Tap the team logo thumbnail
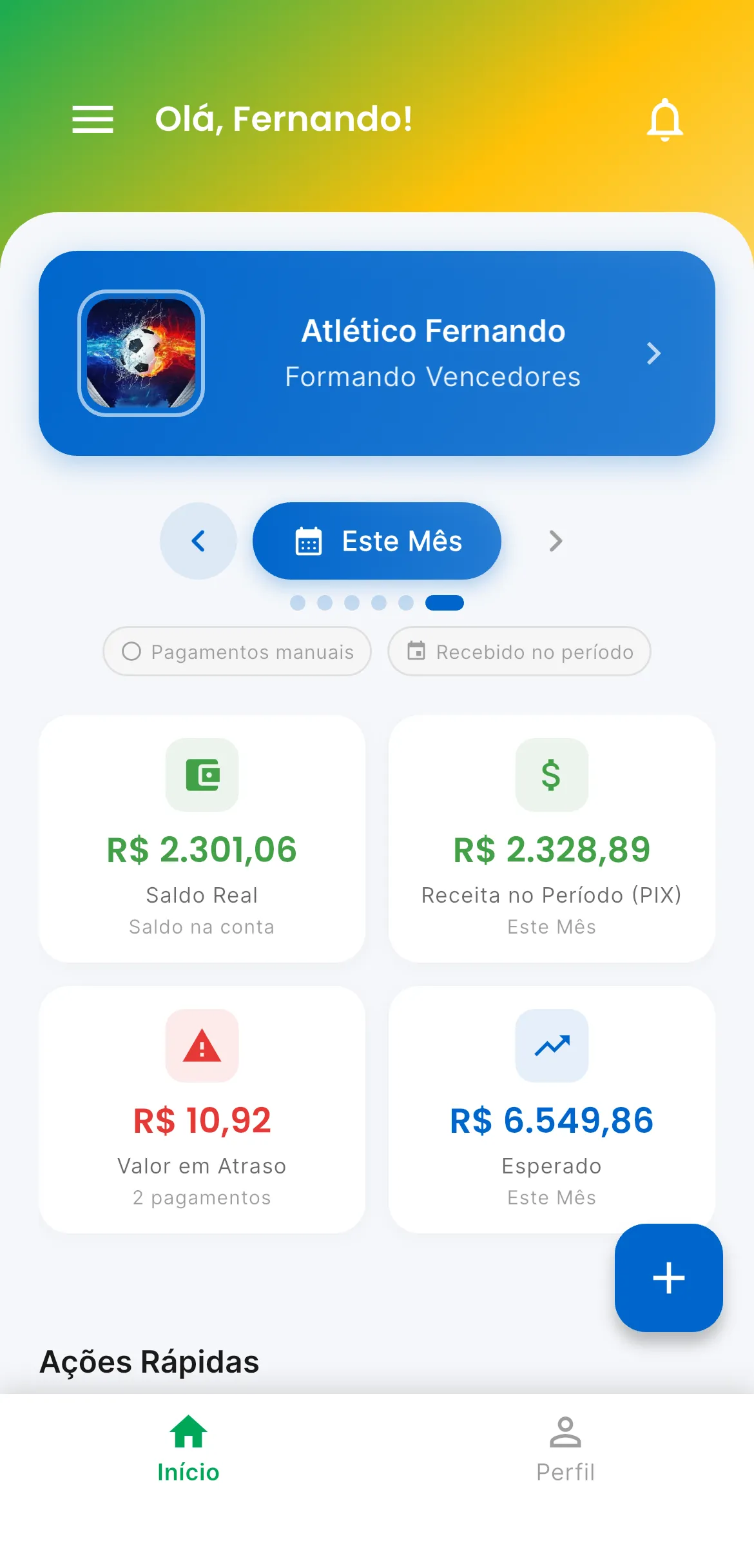The width and height of the screenshot is (754, 1568). point(143,354)
